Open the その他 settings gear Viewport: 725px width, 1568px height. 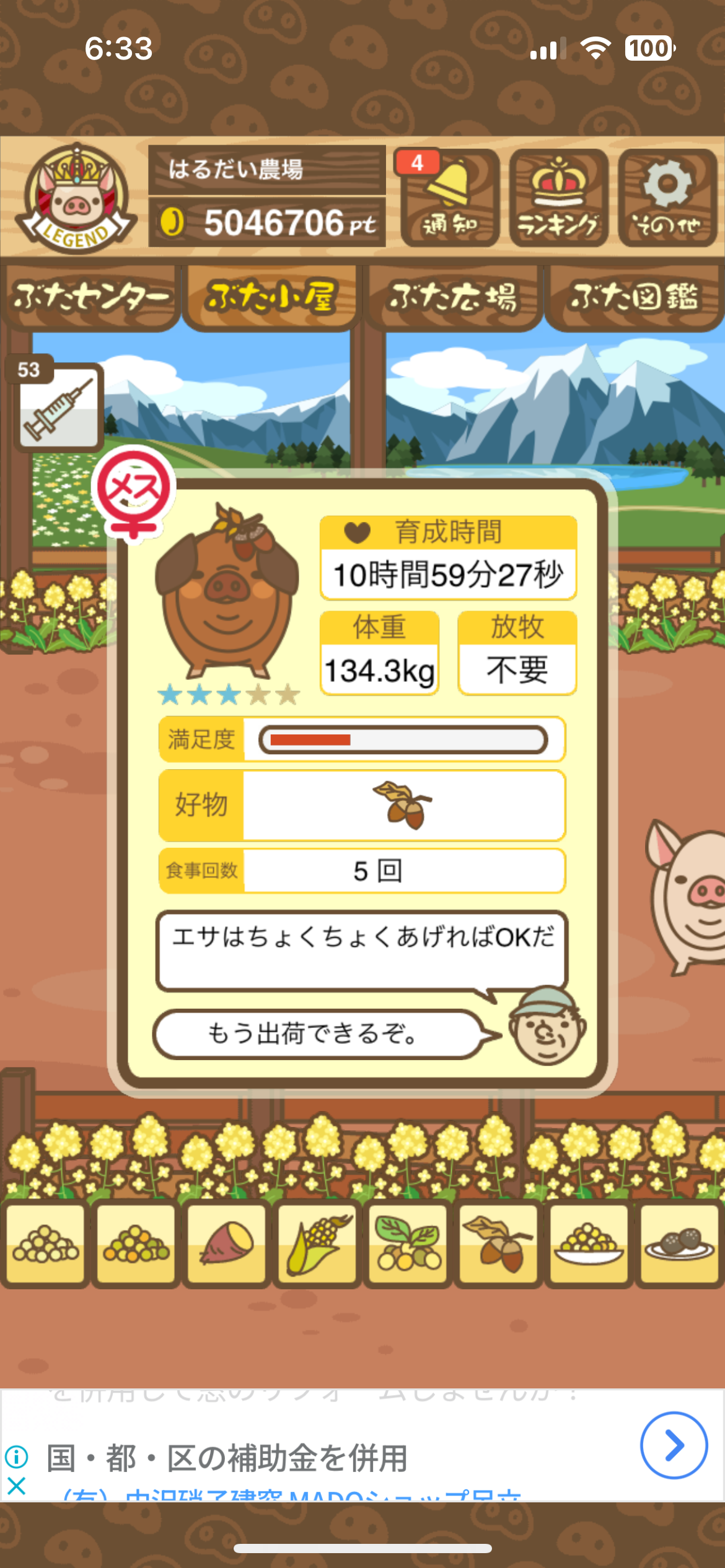click(667, 198)
